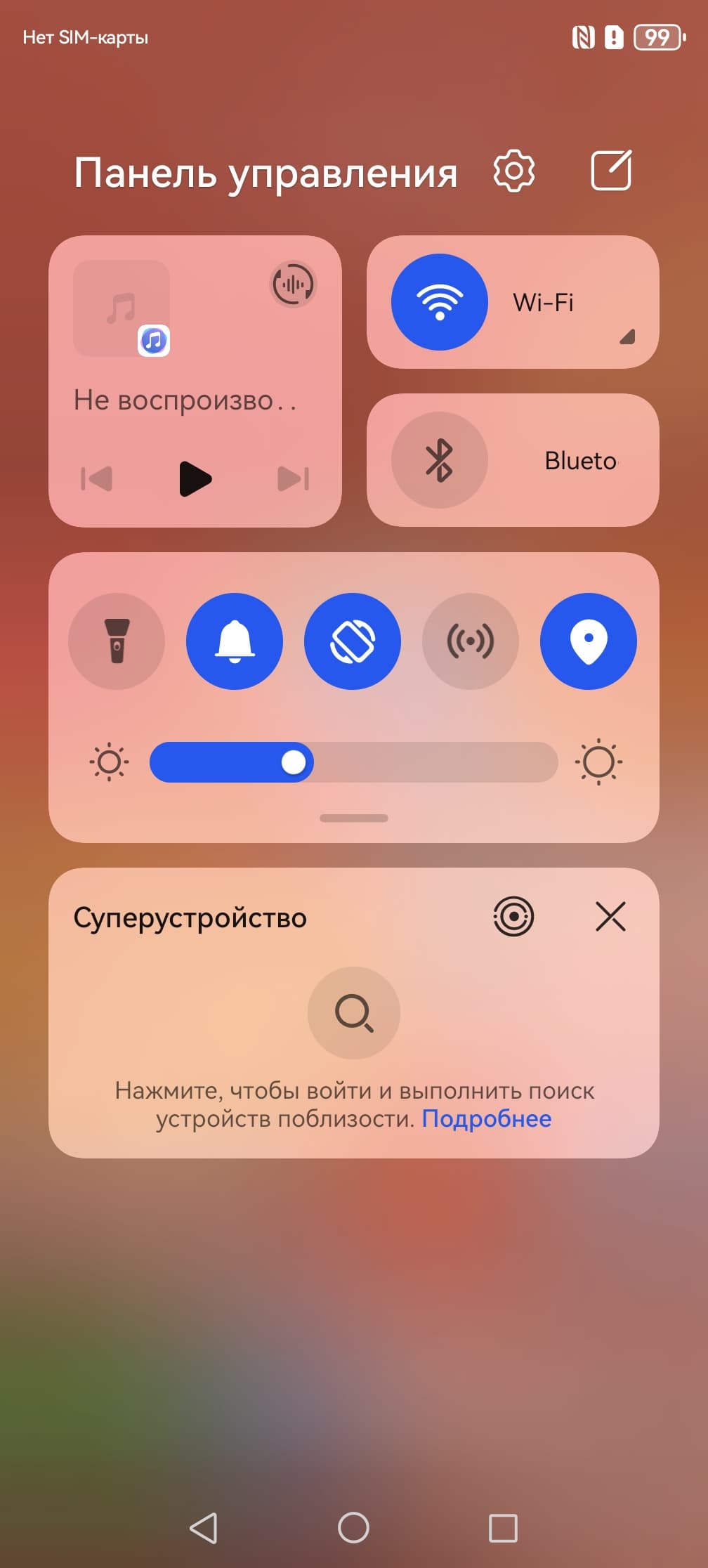Screen dimensions: 708x1568
Task: Edit control panel shortcuts
Action: (611, 171)
